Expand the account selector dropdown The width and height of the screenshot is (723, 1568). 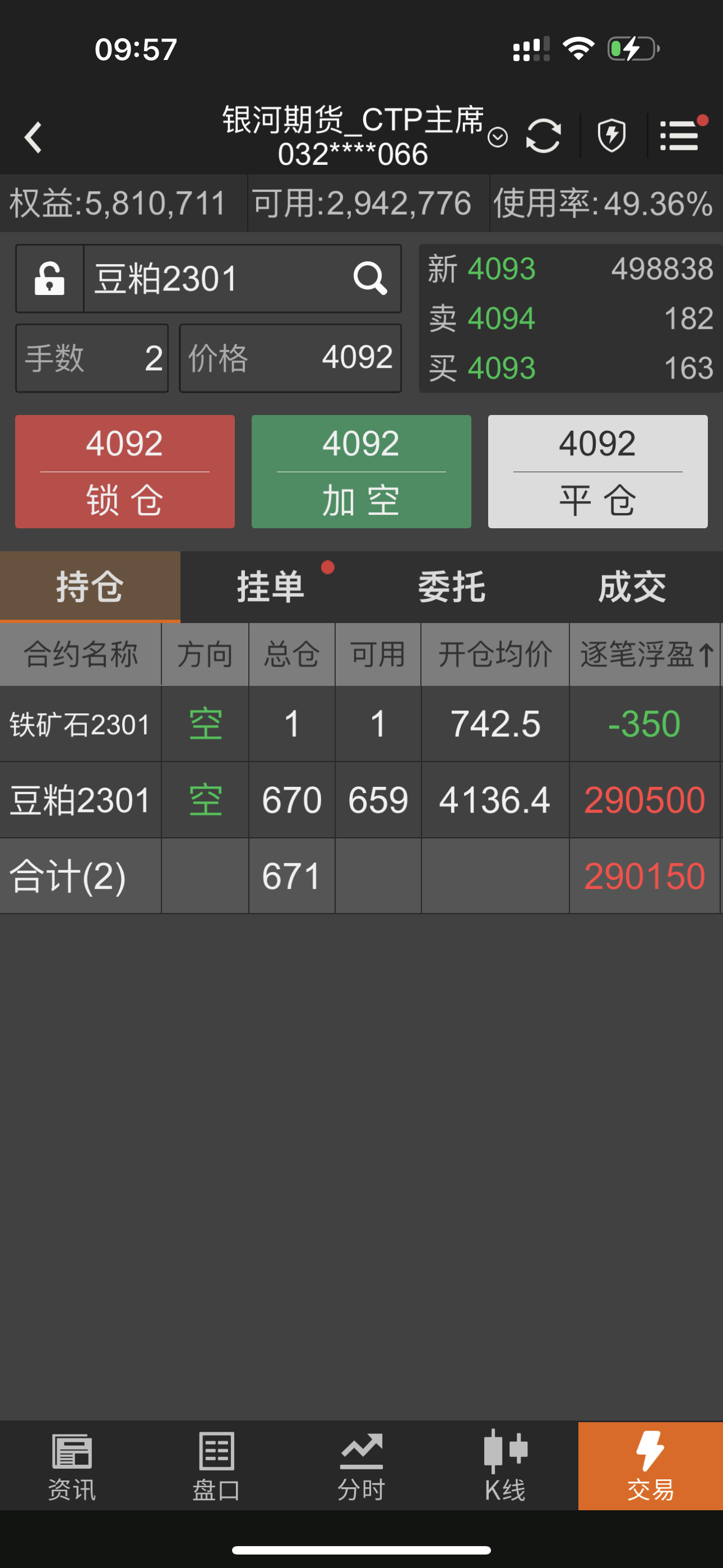[497, 137]
